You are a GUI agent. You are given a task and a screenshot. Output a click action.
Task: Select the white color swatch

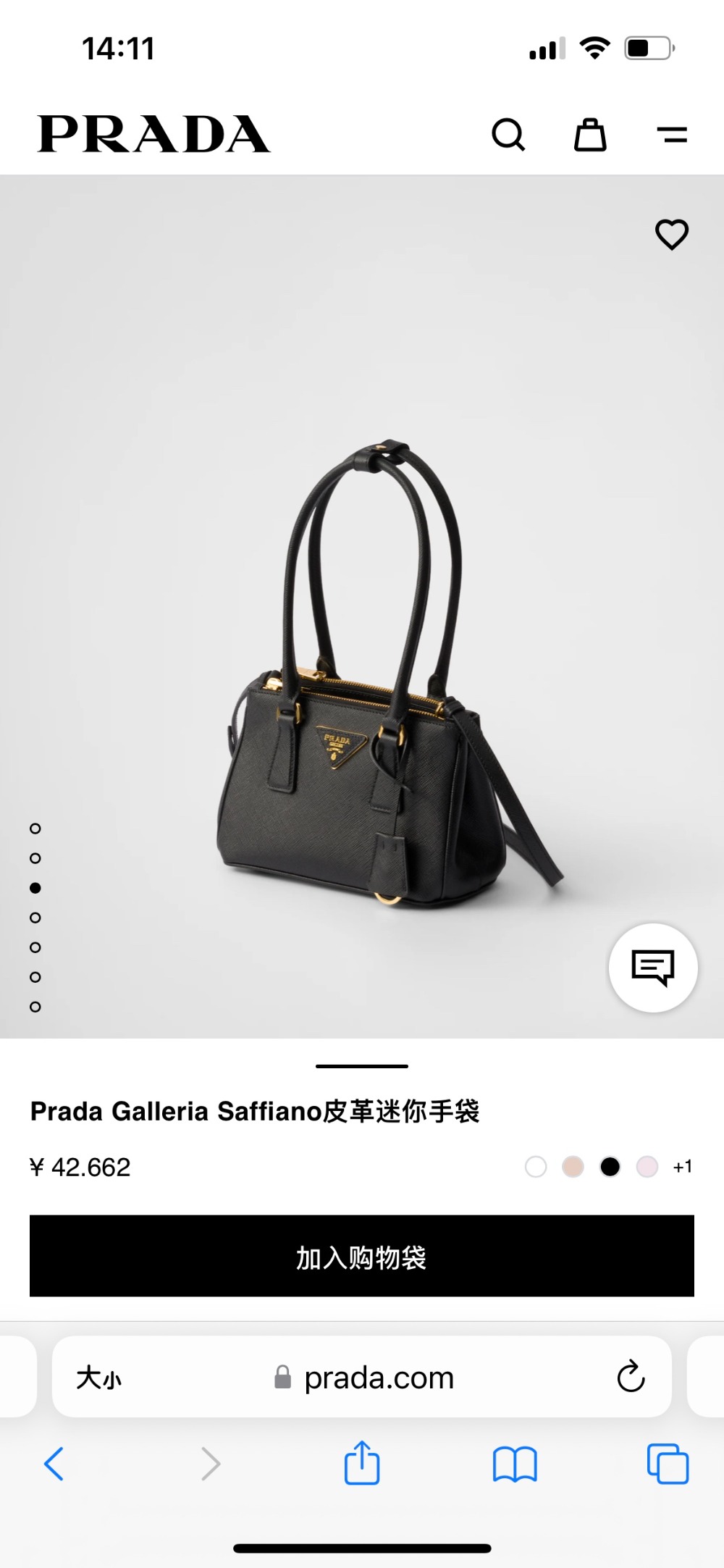pos(536,1167)
